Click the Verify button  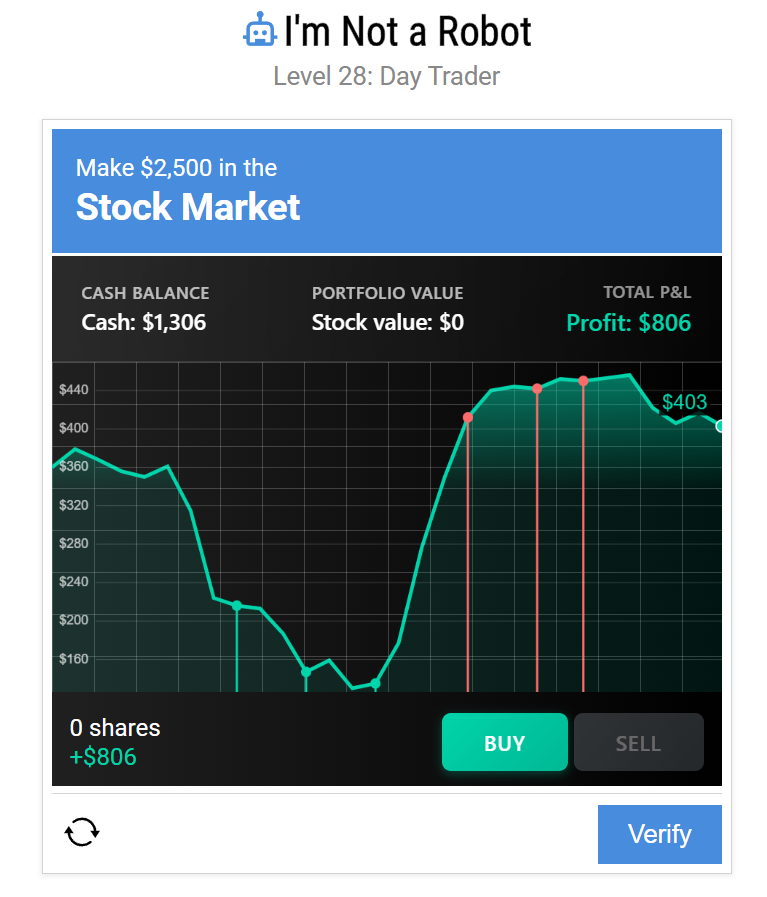pos(659,834)
